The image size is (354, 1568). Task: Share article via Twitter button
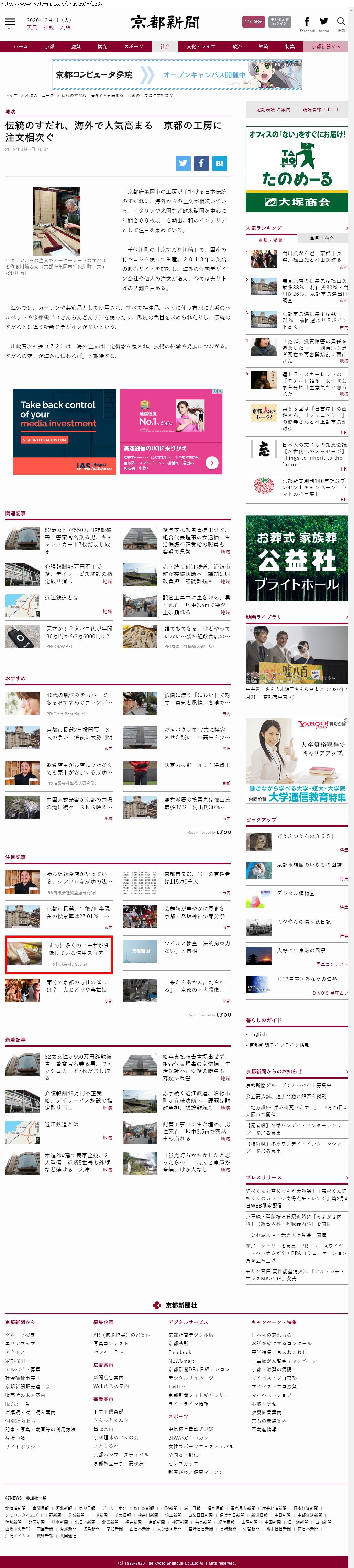tap(183, 163)
